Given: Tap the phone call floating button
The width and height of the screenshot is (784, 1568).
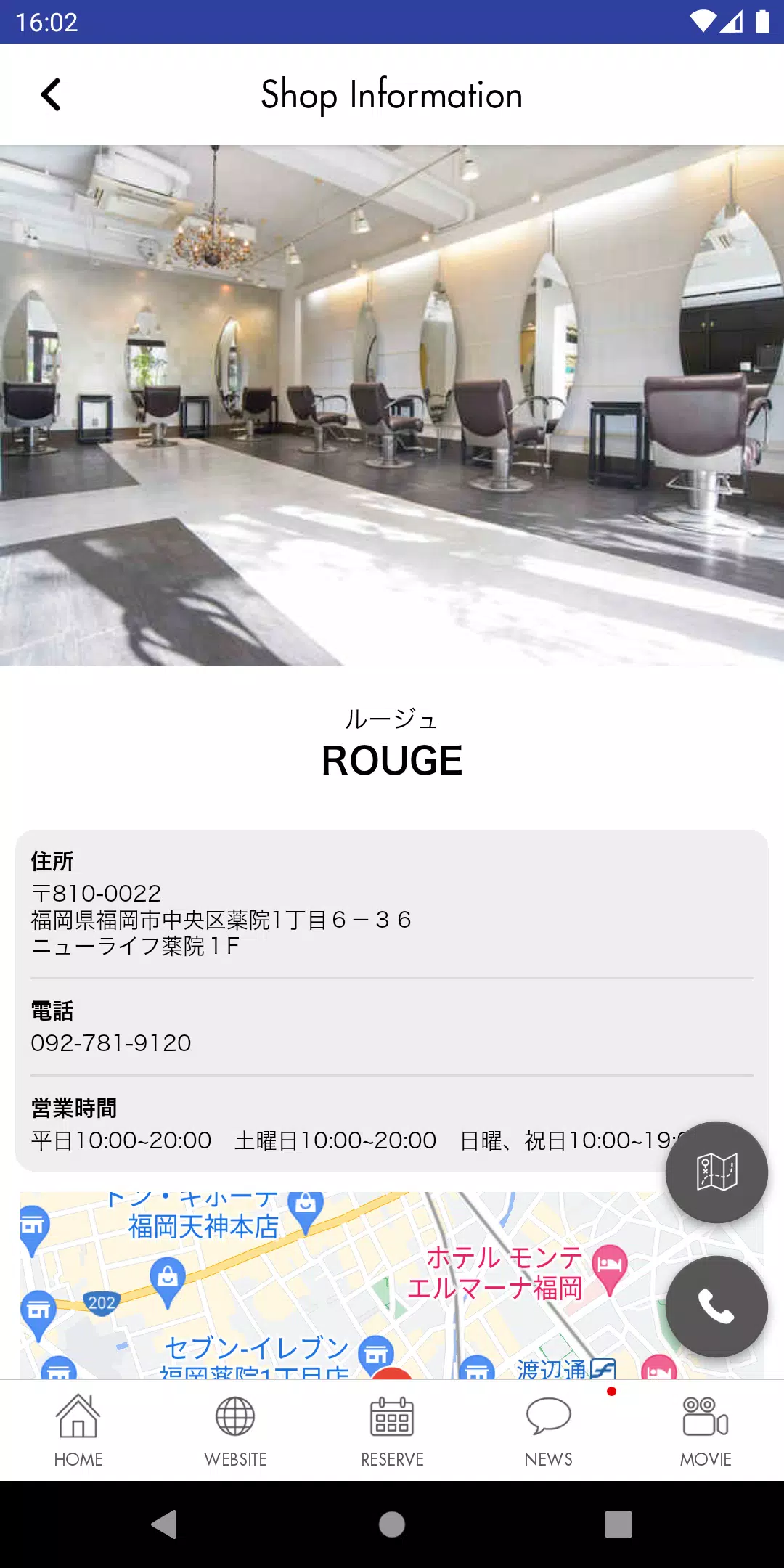Looking at the screenshot, I should click(x=716, y=1305).
